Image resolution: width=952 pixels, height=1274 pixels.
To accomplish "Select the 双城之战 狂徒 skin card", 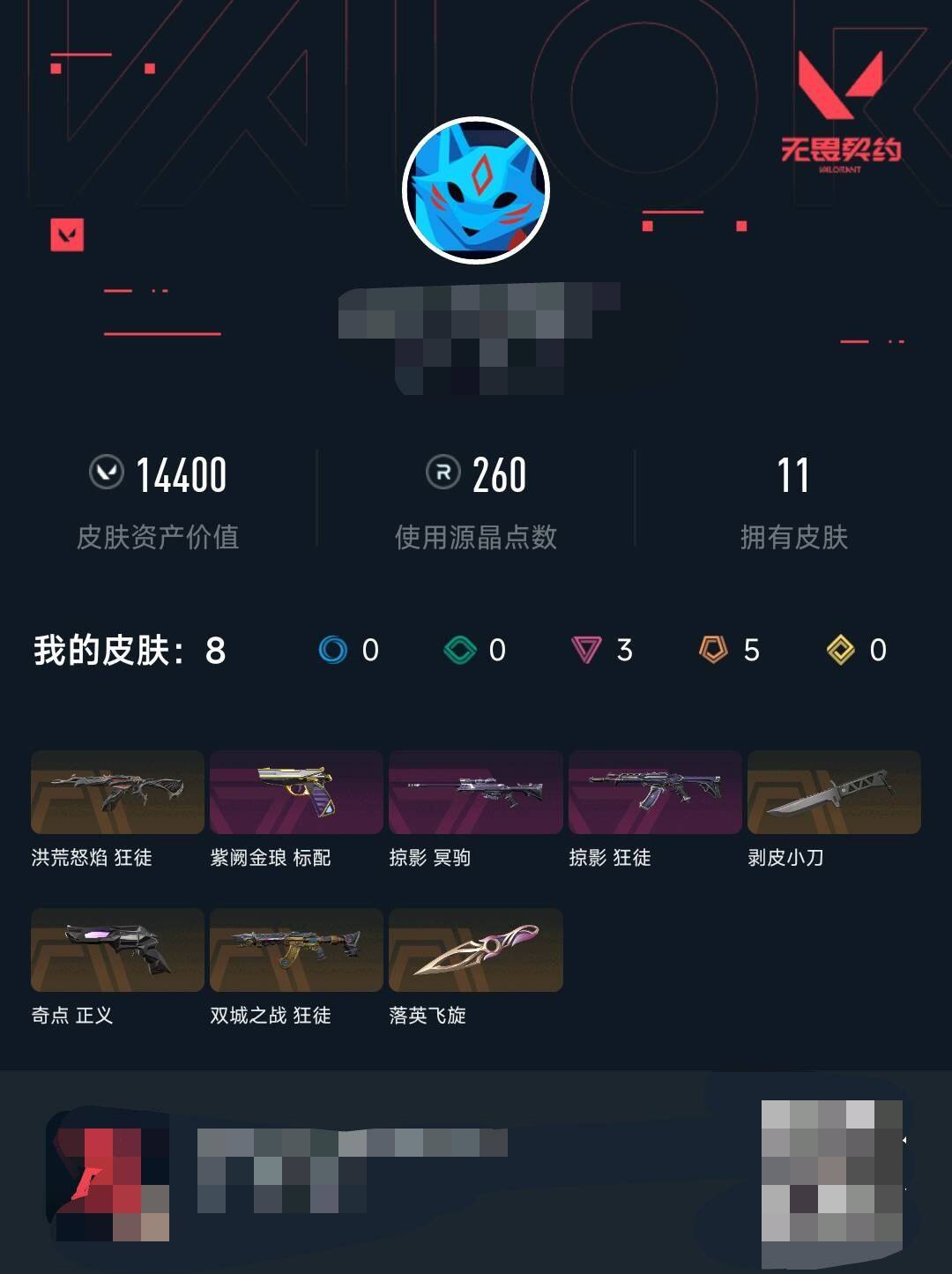I will [296, 950].
